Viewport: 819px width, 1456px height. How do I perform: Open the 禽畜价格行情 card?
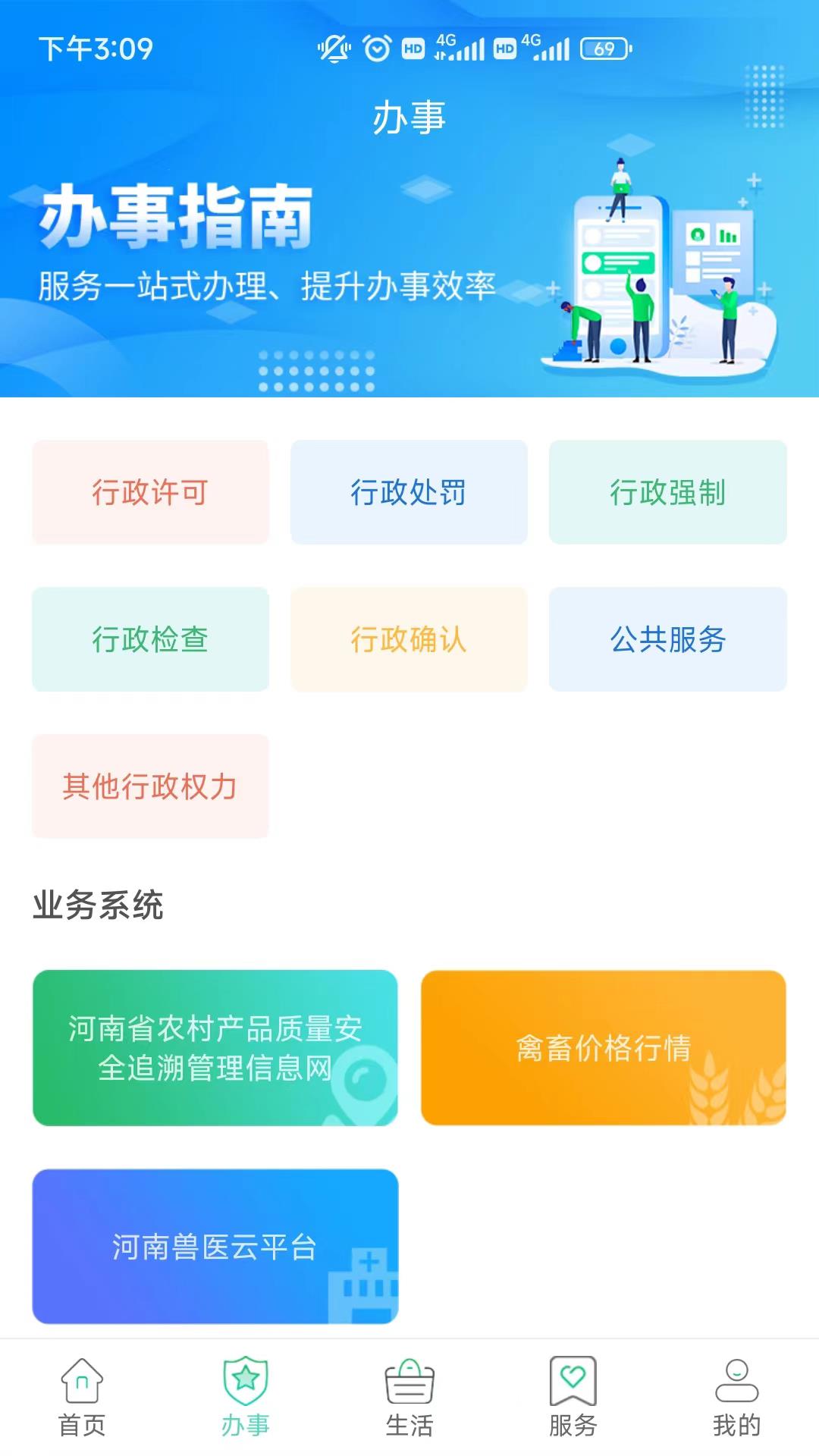tap(604, 1048)
